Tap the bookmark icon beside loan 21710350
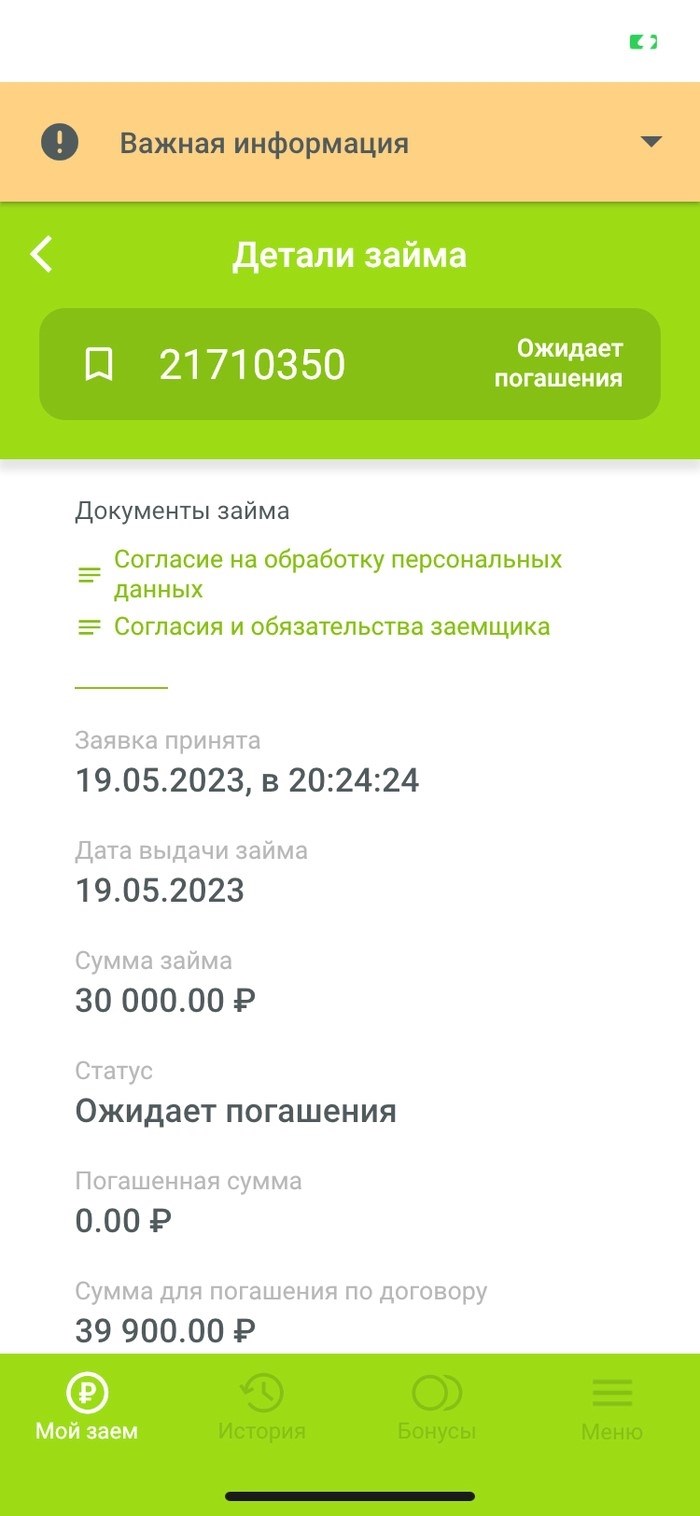 [x=98, y=365]
